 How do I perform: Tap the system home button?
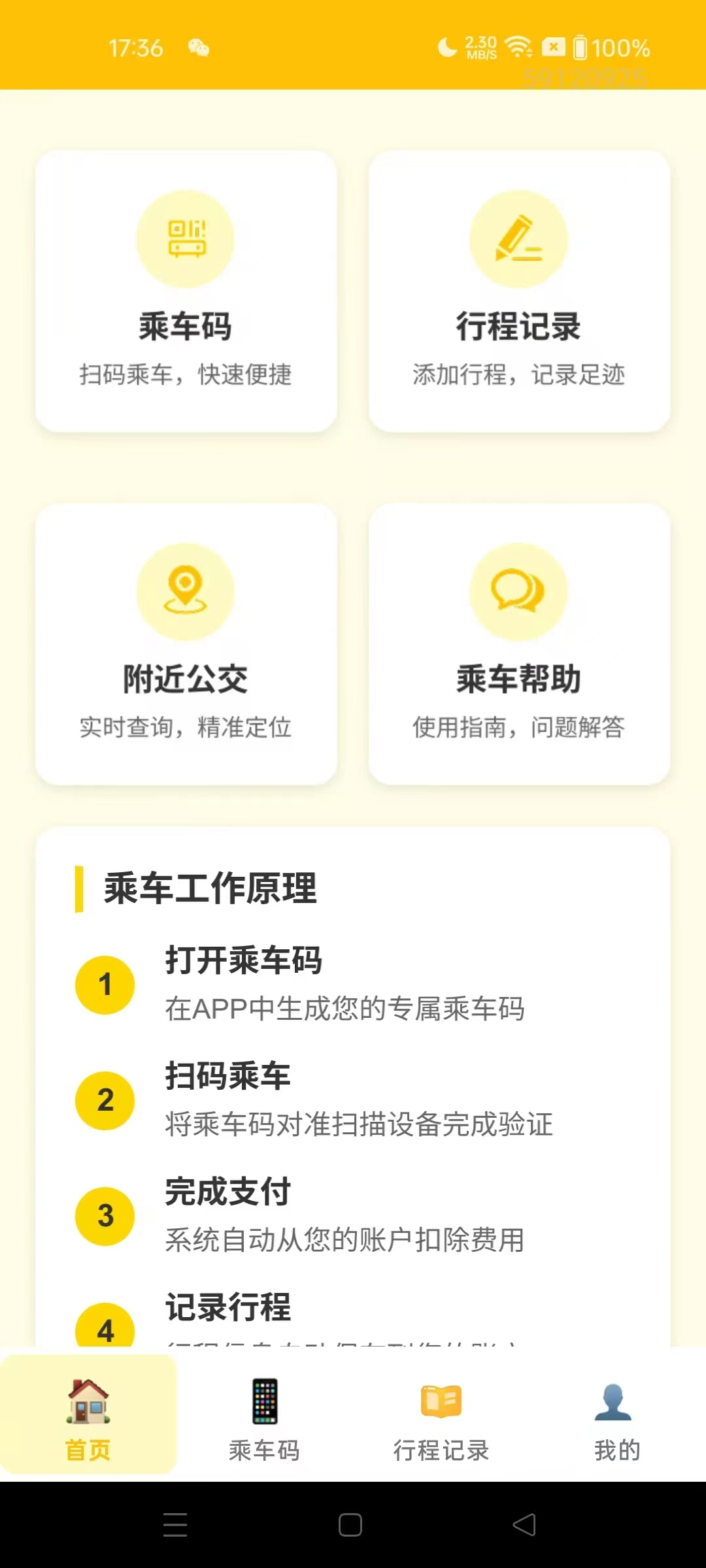[x=350, y=1525]
